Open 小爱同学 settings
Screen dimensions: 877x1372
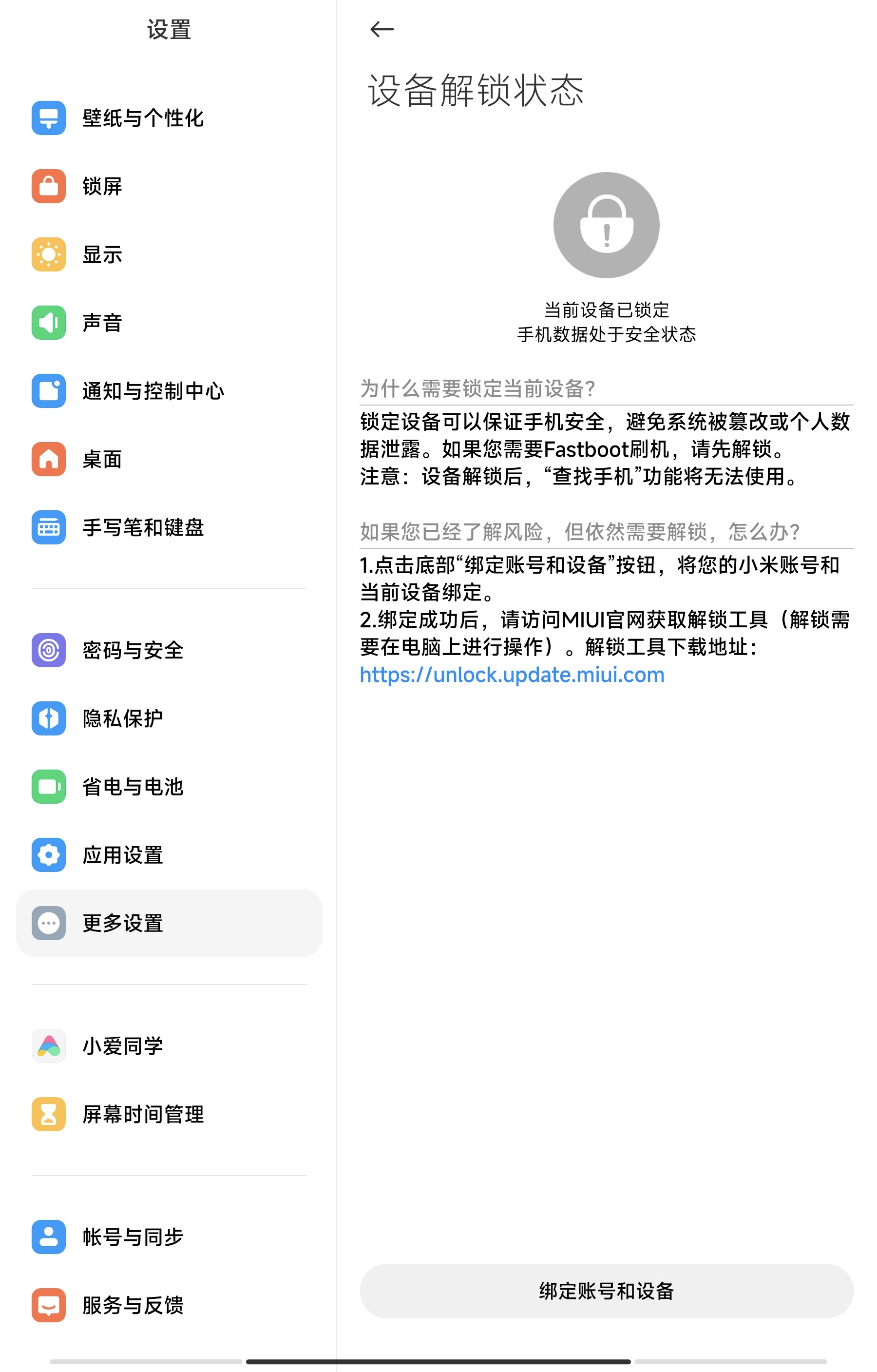point(122,1046)
